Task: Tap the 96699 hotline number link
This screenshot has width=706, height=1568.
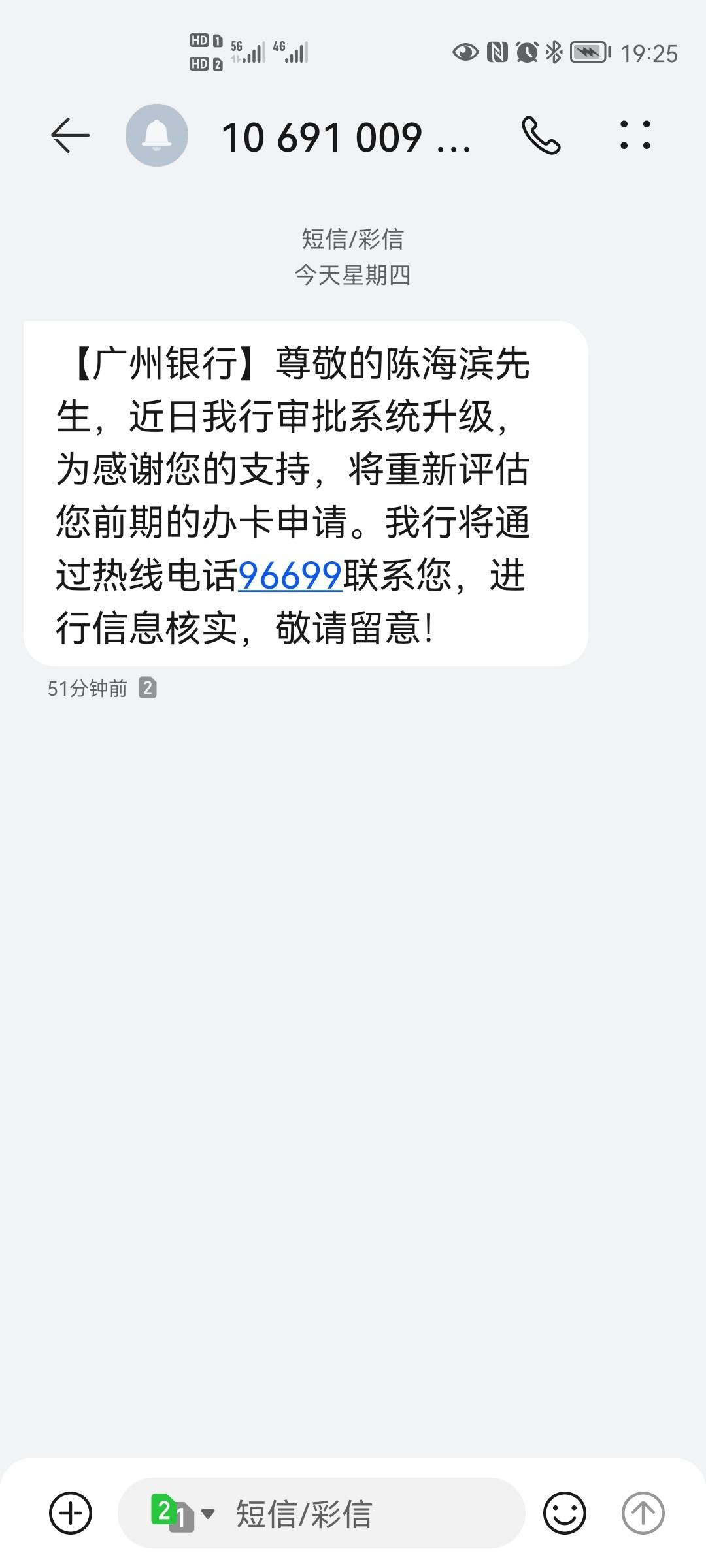Action: click(x=290, y=576)
